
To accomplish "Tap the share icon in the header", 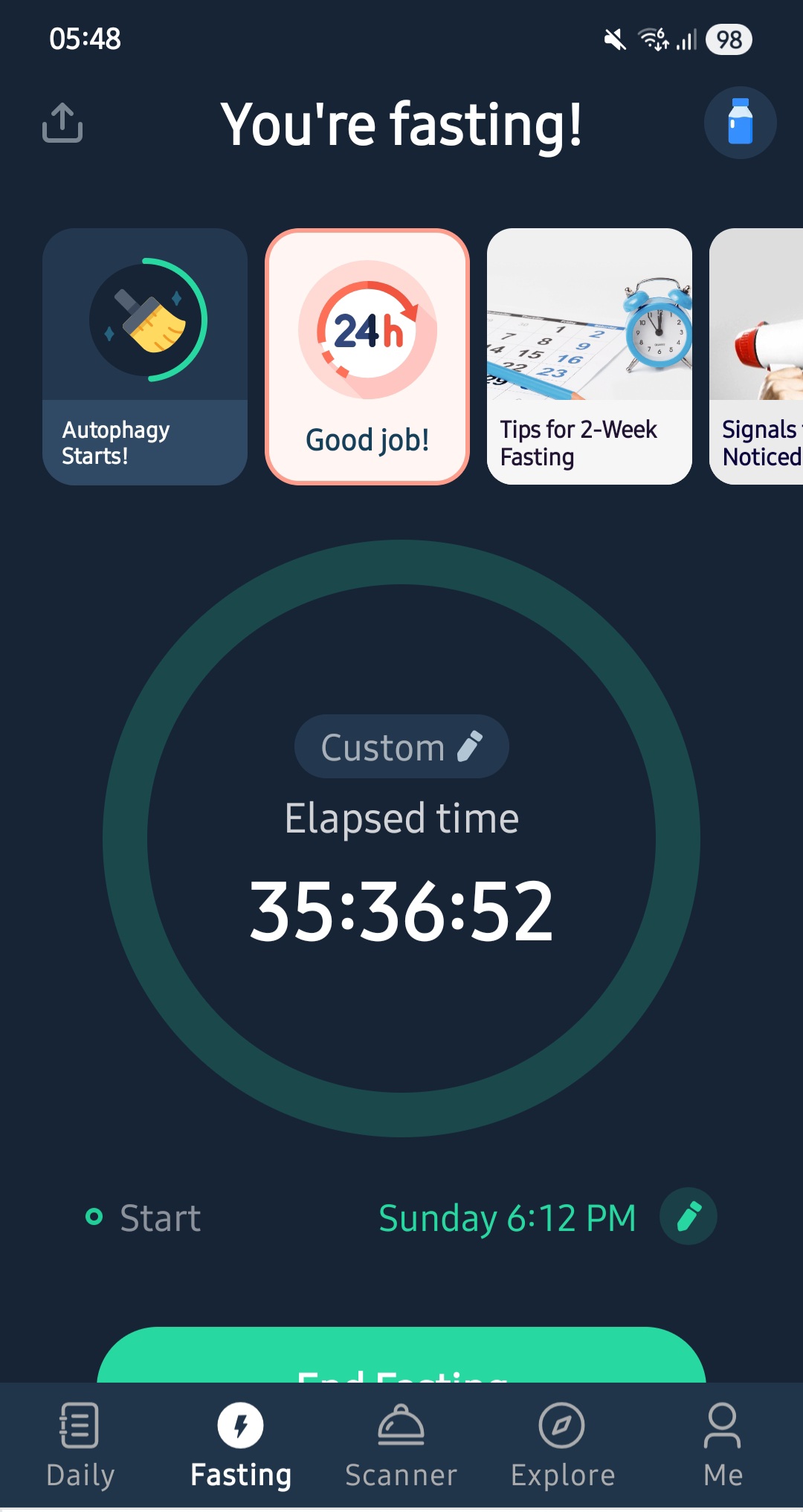I will coord(62,123).
